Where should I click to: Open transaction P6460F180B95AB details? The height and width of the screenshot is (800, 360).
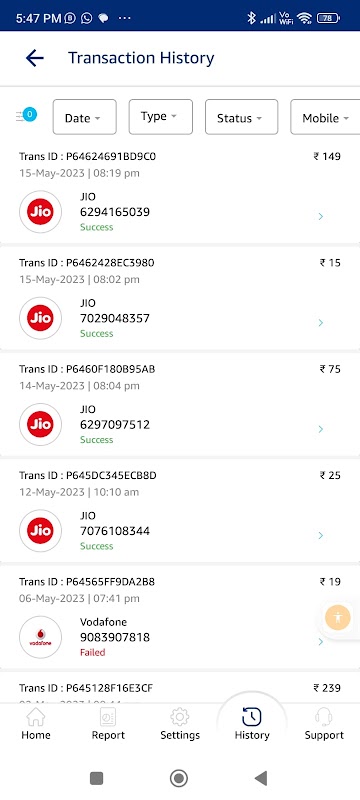(180, 405)
